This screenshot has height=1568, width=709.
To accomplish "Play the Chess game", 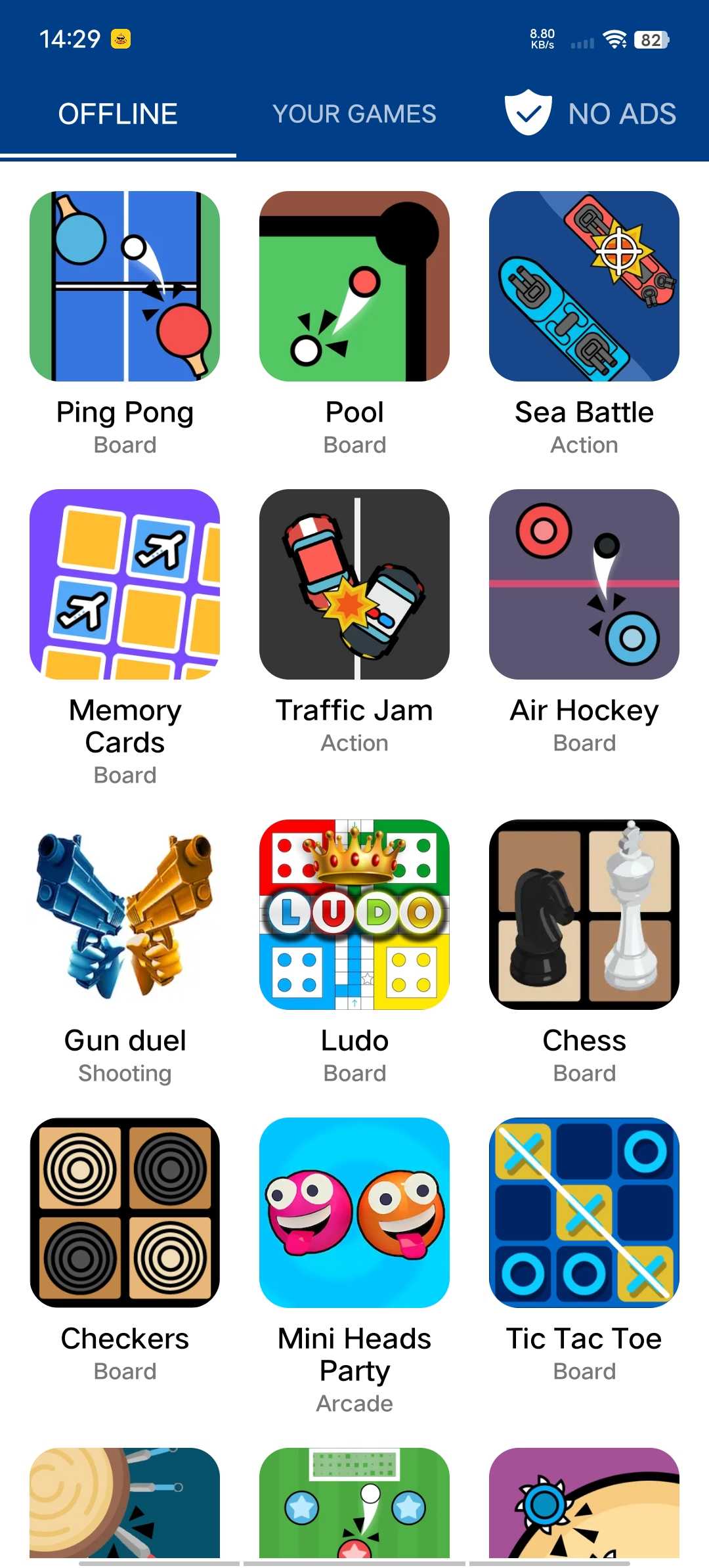I will (584, 915).
